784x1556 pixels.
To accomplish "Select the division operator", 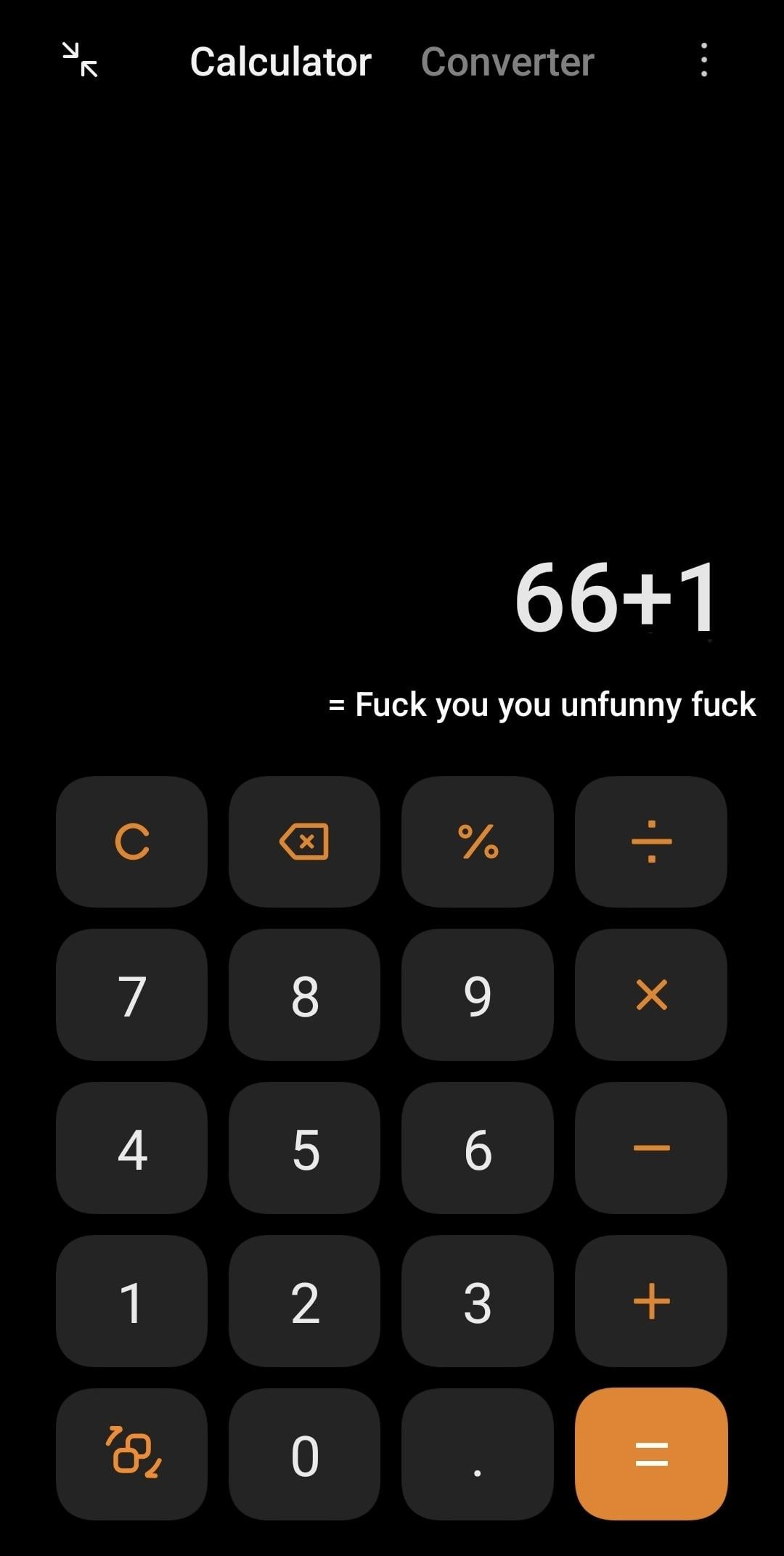I will (x=651, y=842).
